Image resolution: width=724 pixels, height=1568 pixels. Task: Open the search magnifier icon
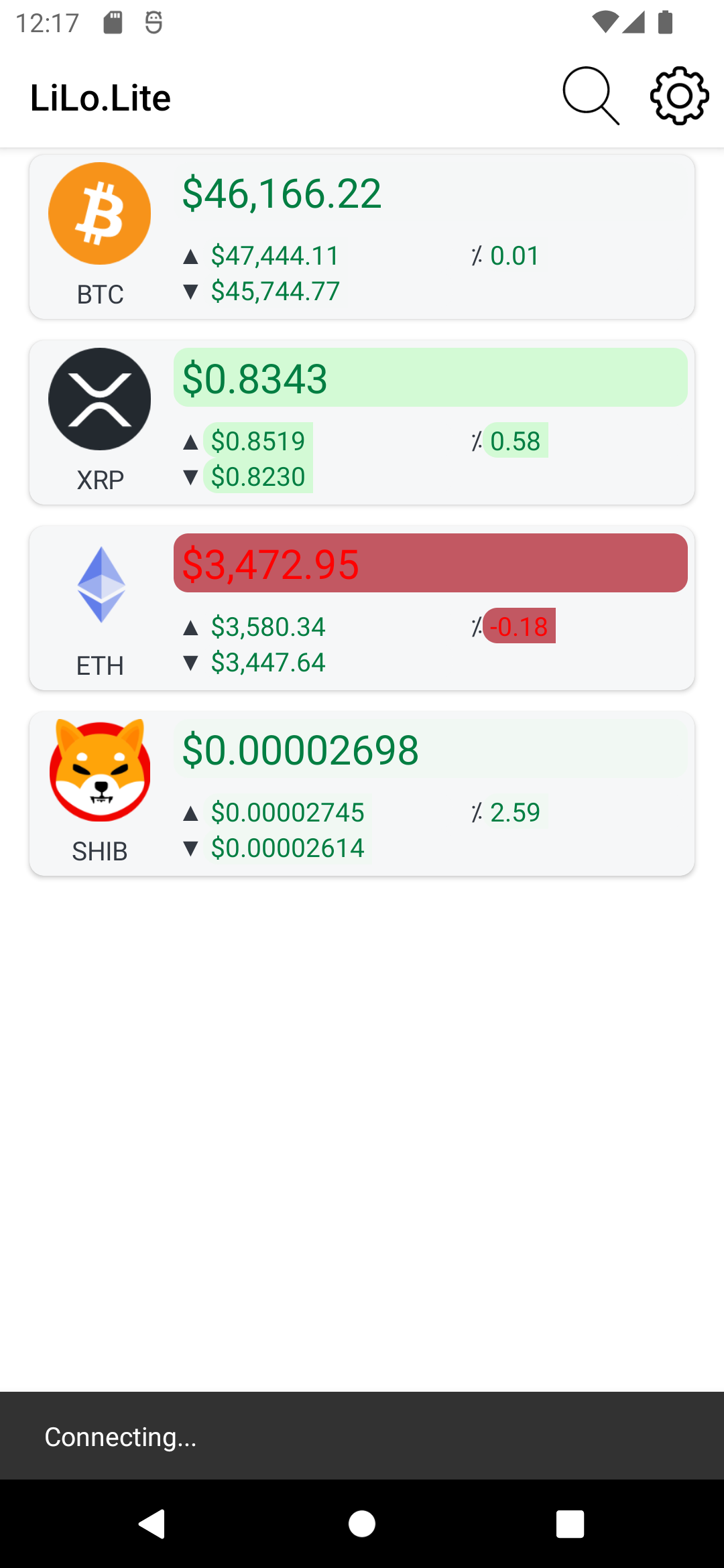(590, 96)
